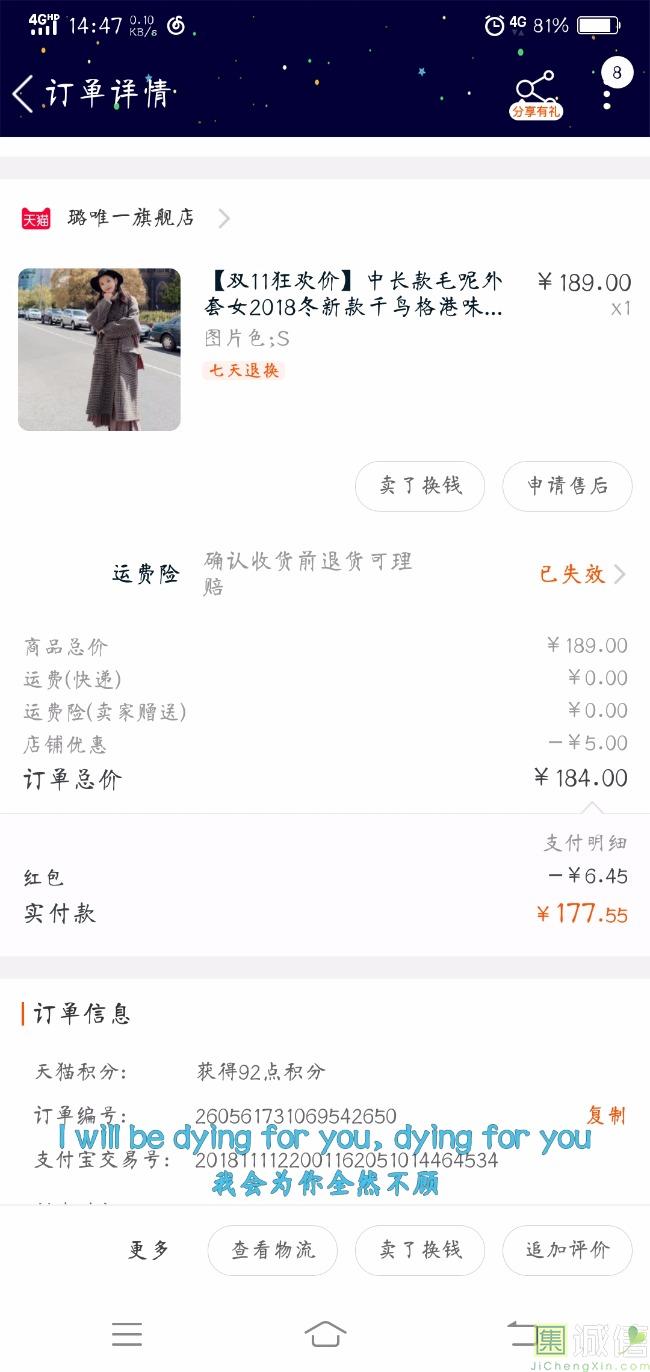Tap 卖了换钱 next to 申请售后

pos(420,486)
